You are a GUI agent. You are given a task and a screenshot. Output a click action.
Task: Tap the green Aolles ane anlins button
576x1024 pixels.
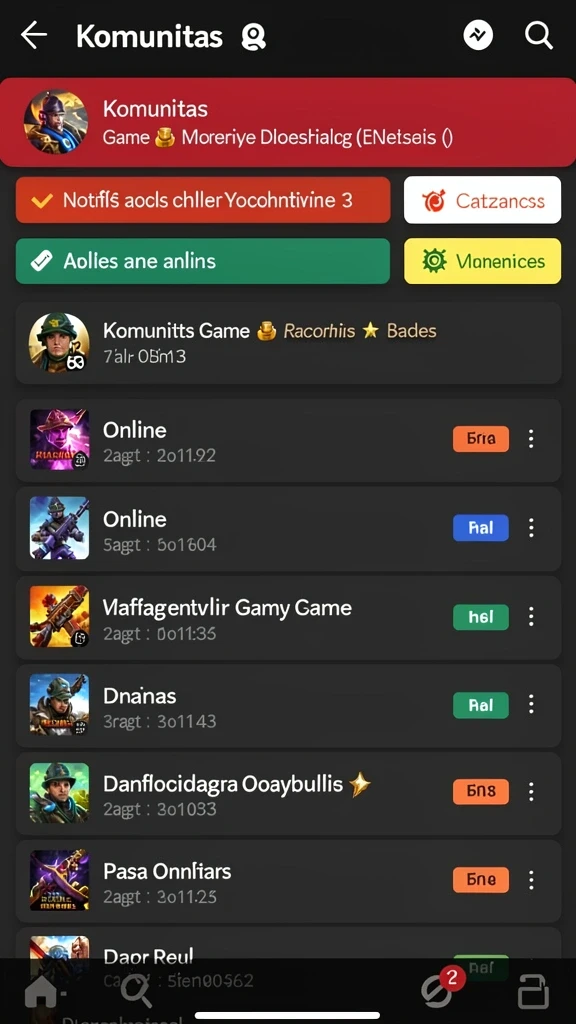pyautogui.click(x=203, y=261)
